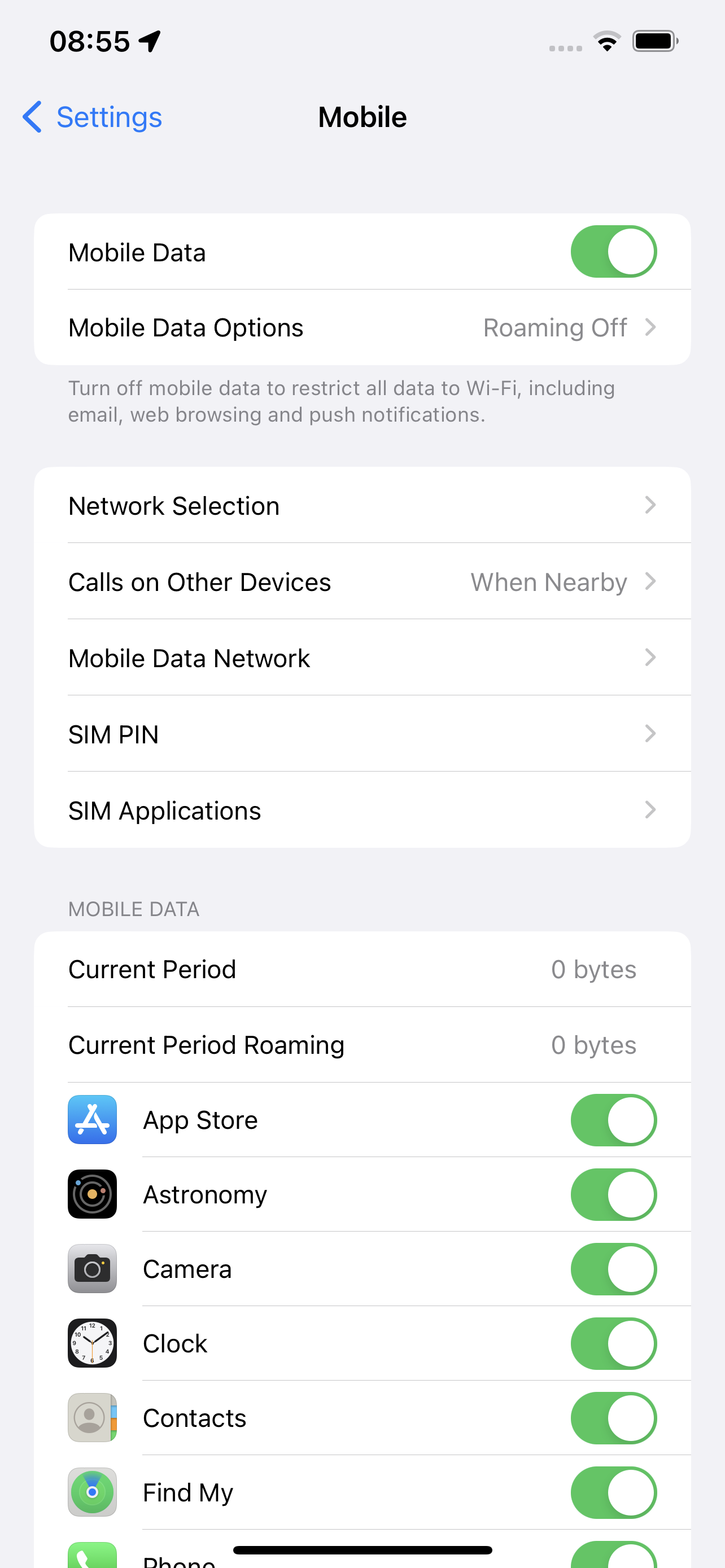Select the App Store icon
Screen dimensions: 725x1568
point(92,1119)
